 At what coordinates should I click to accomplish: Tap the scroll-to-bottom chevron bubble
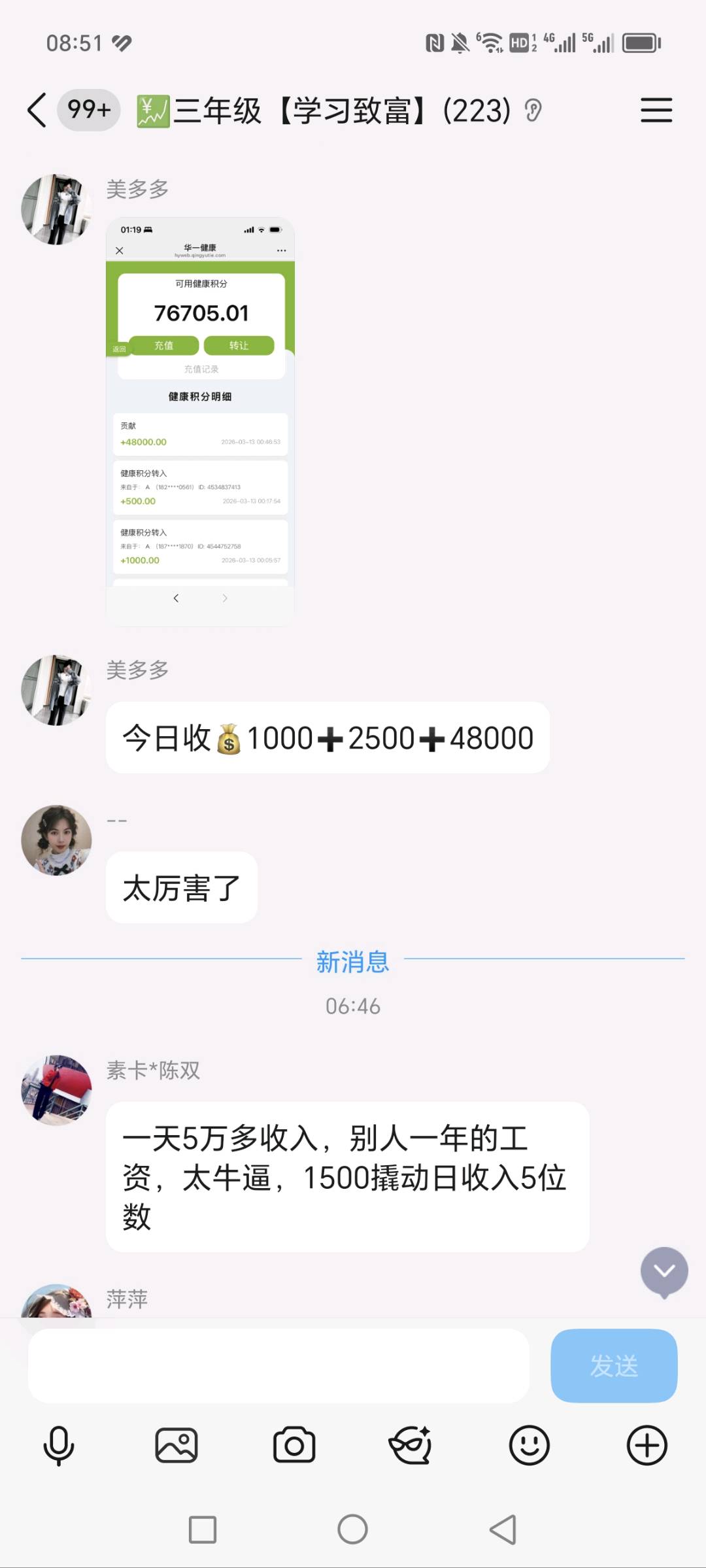tap(664, 1270)
